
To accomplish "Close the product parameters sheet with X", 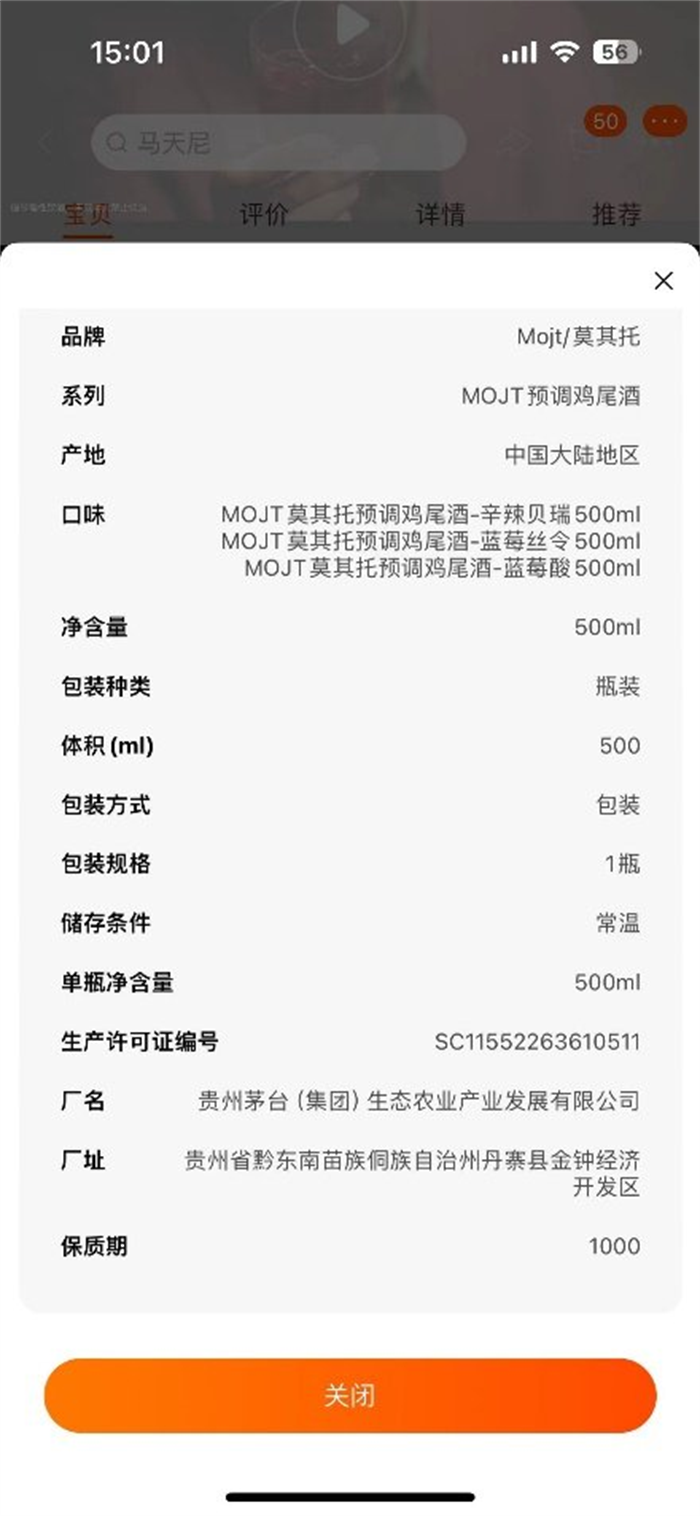I will pyautogui.click(x=663, y=281).
